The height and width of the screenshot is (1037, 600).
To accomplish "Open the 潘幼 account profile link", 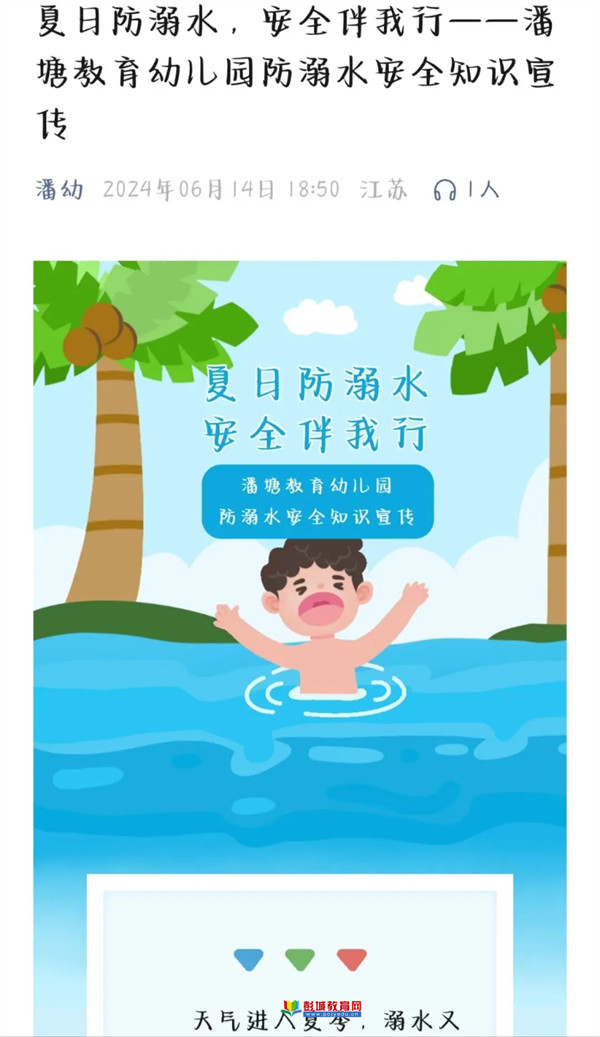I will 59,189.
